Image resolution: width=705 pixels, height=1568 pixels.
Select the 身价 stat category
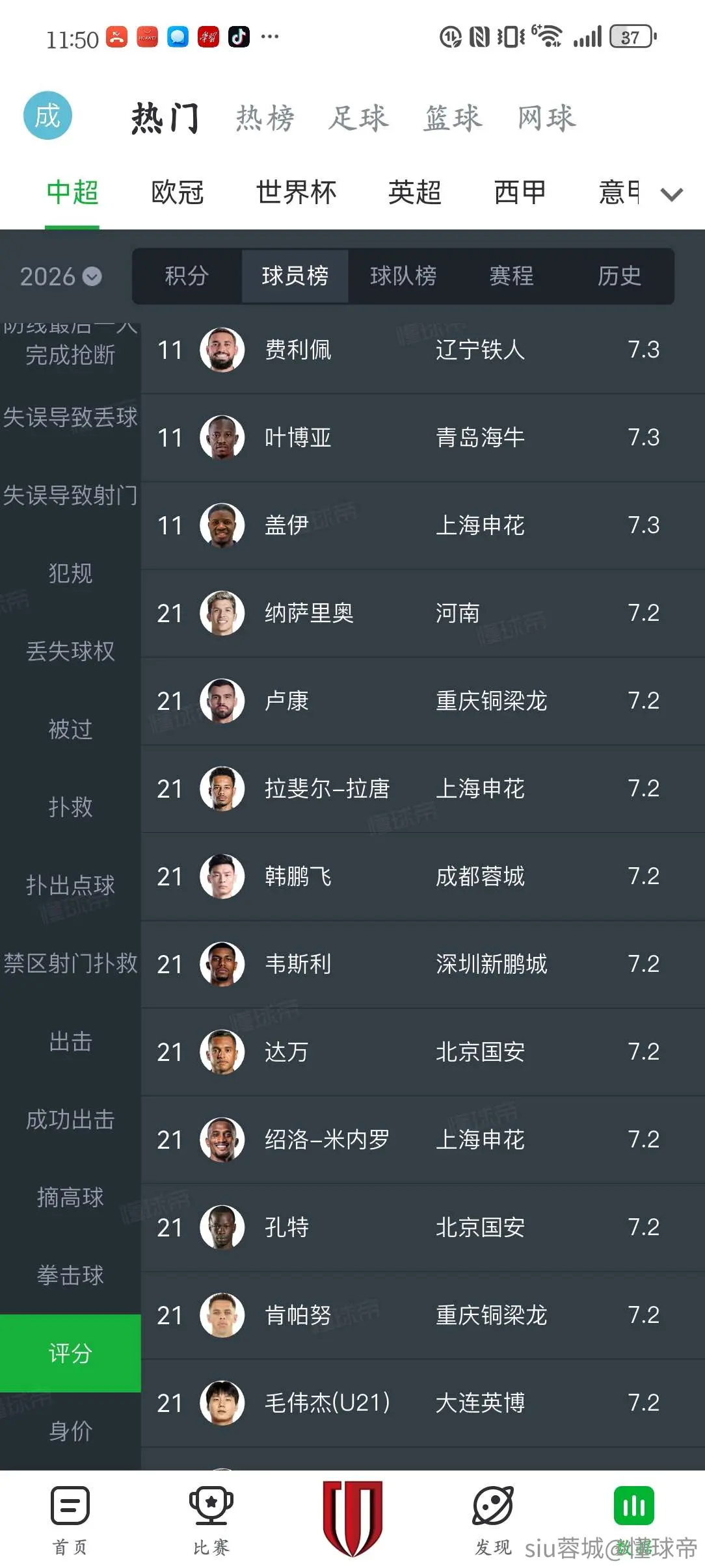click(x=70, y=1431)
